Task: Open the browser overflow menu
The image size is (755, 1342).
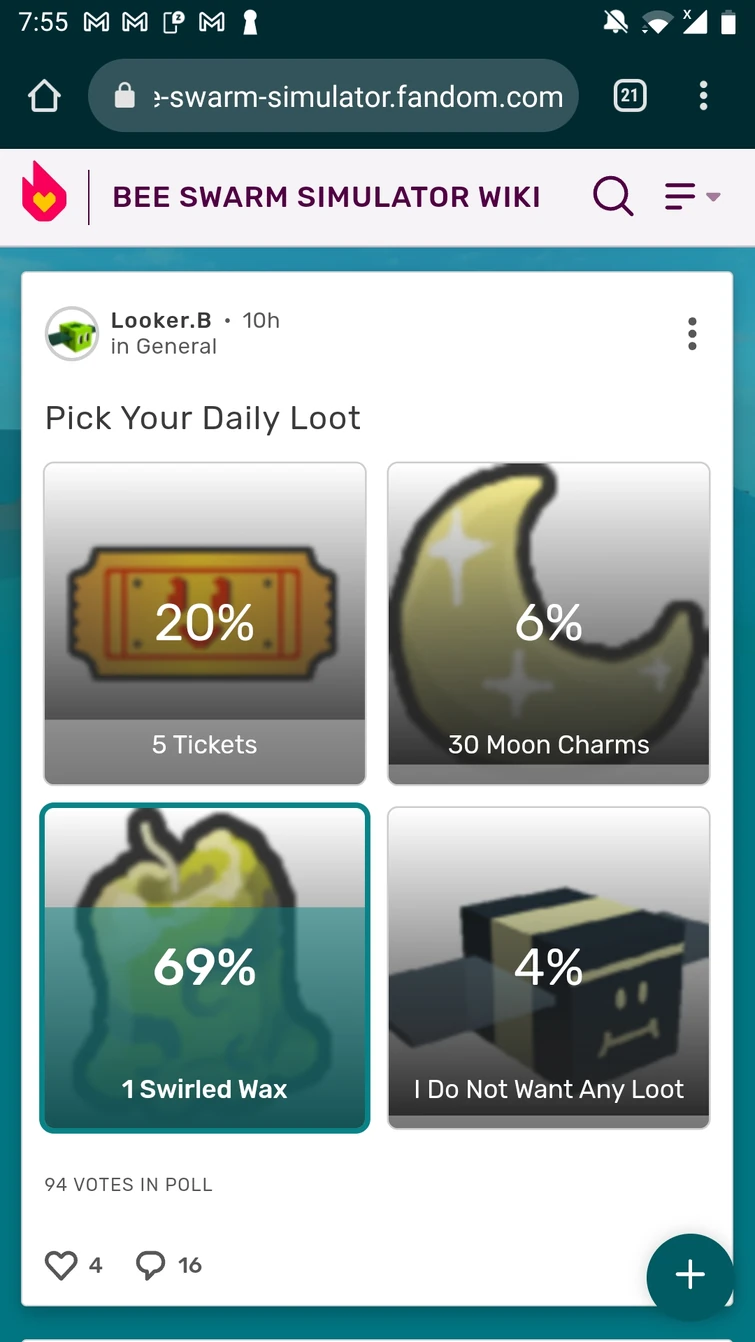Action: click(704, 96)
